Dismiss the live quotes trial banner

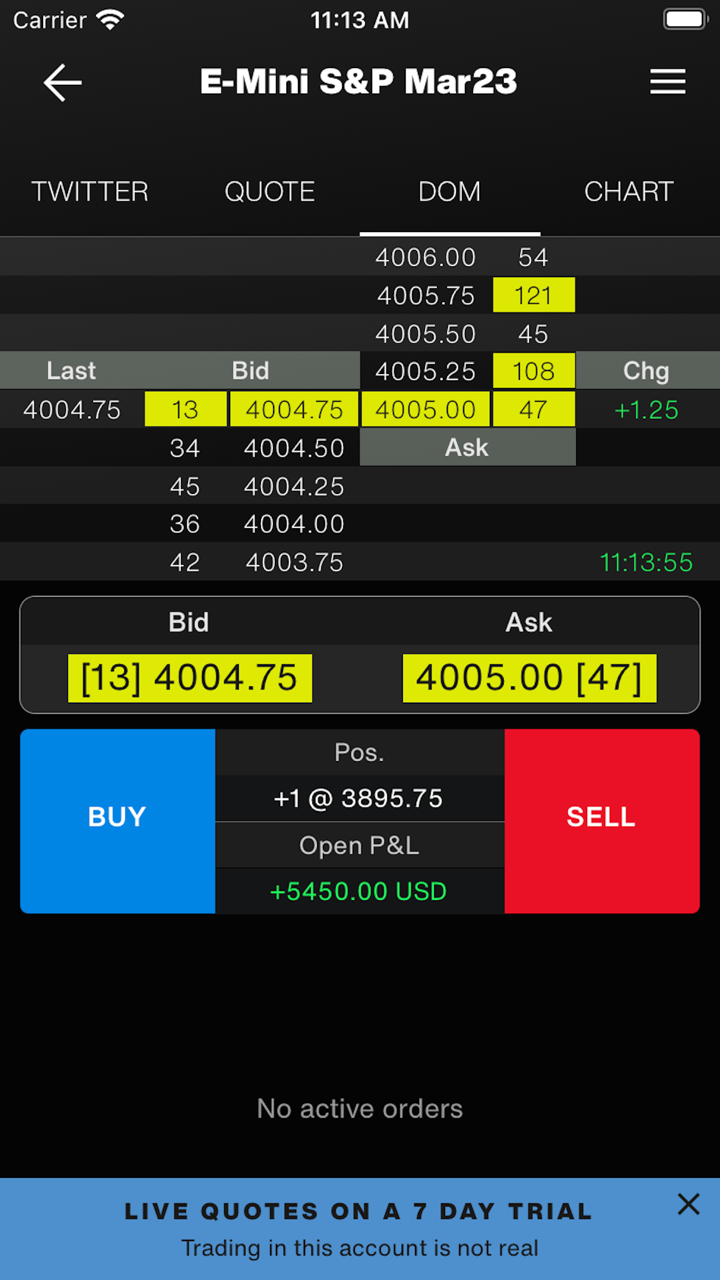(688, 1205)
